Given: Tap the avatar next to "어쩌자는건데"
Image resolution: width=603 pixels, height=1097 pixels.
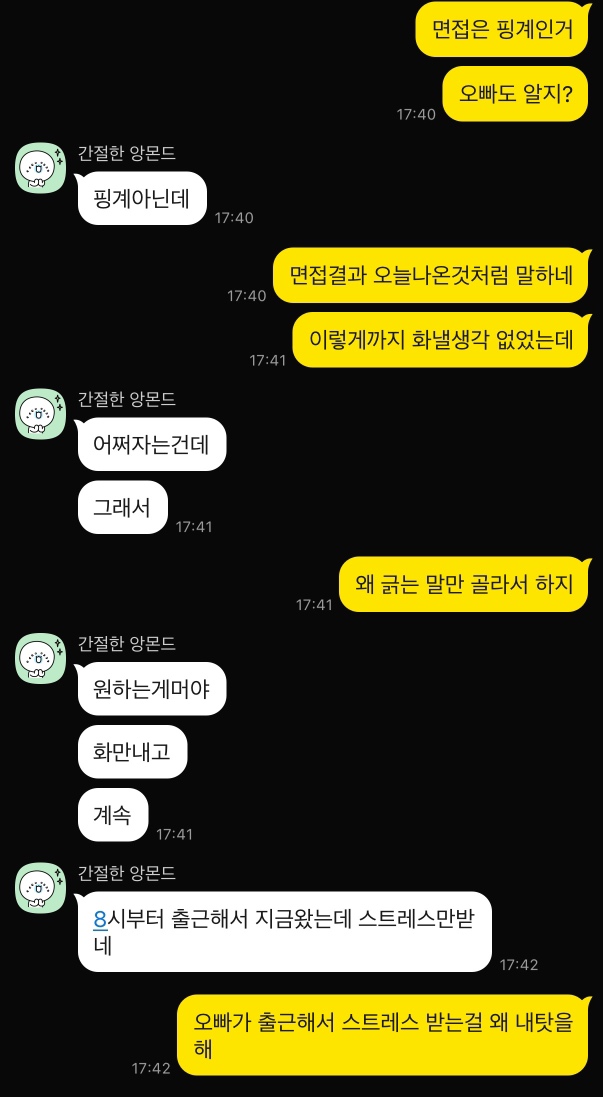Looking at the screenshot, I should click(x=40, y=413).
